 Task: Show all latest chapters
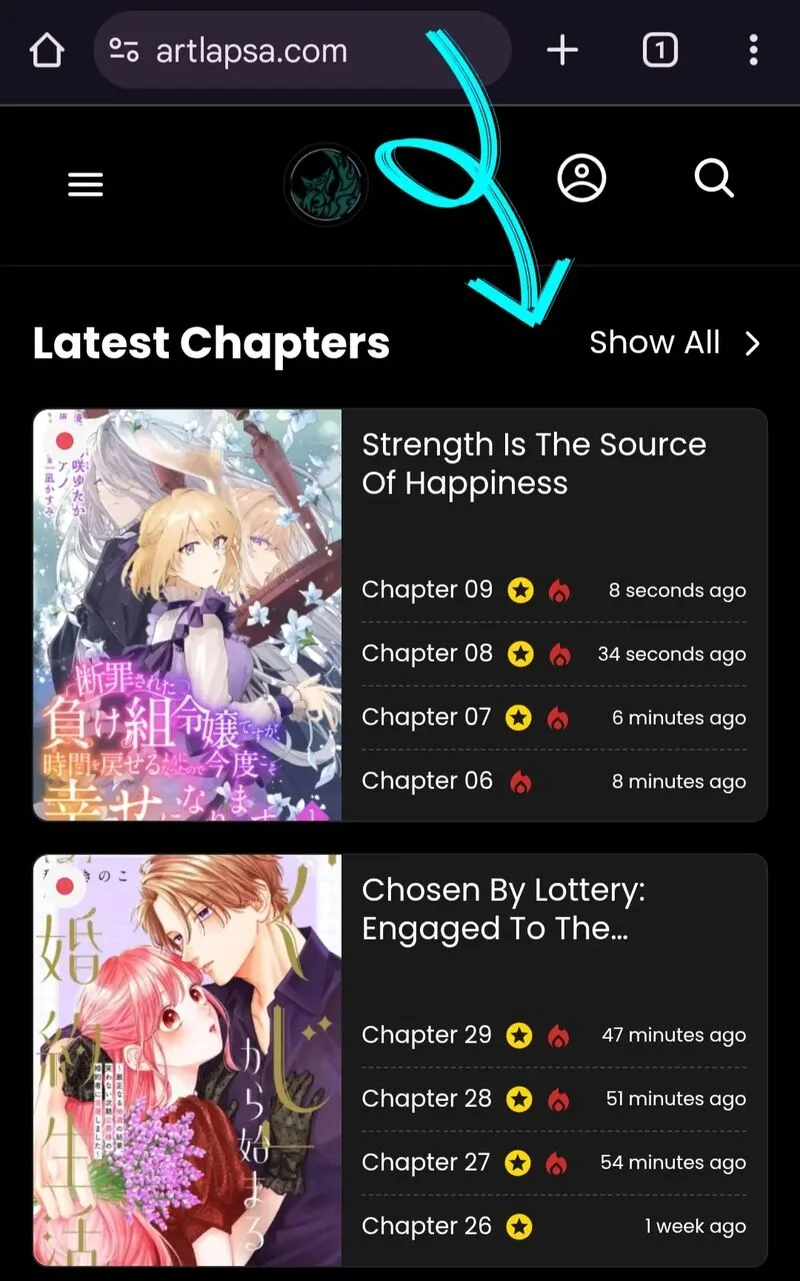click(x=675, y=343)
